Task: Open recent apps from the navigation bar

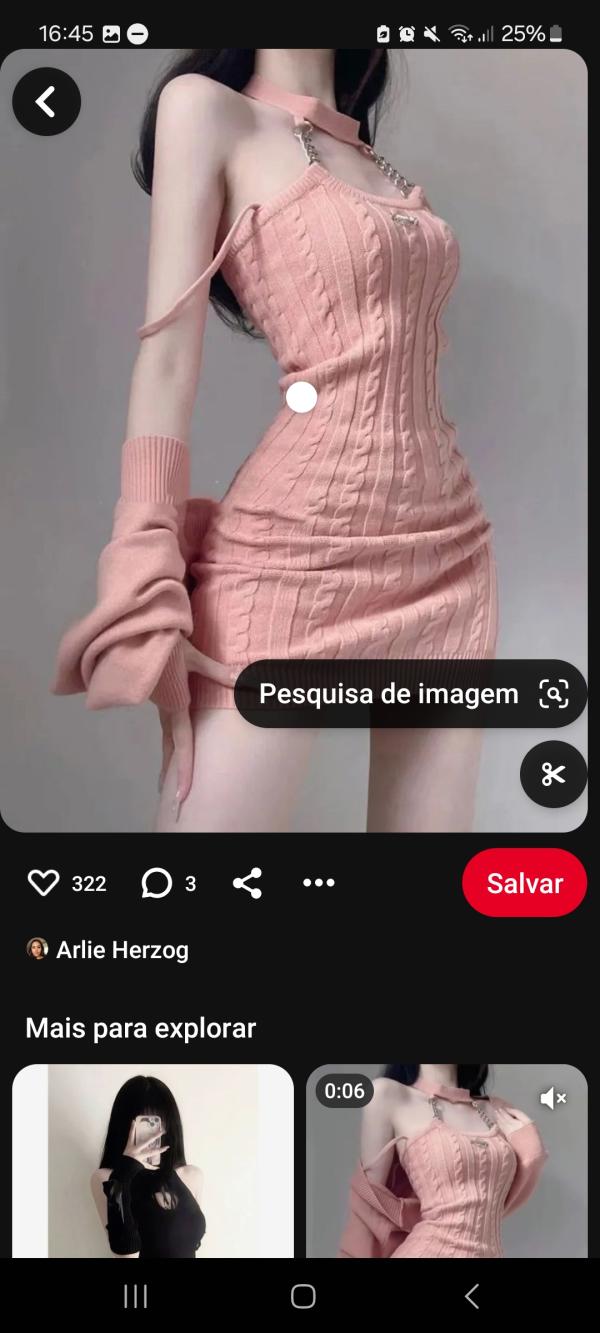Action: pyautogui.click(x=135, y=1297)
